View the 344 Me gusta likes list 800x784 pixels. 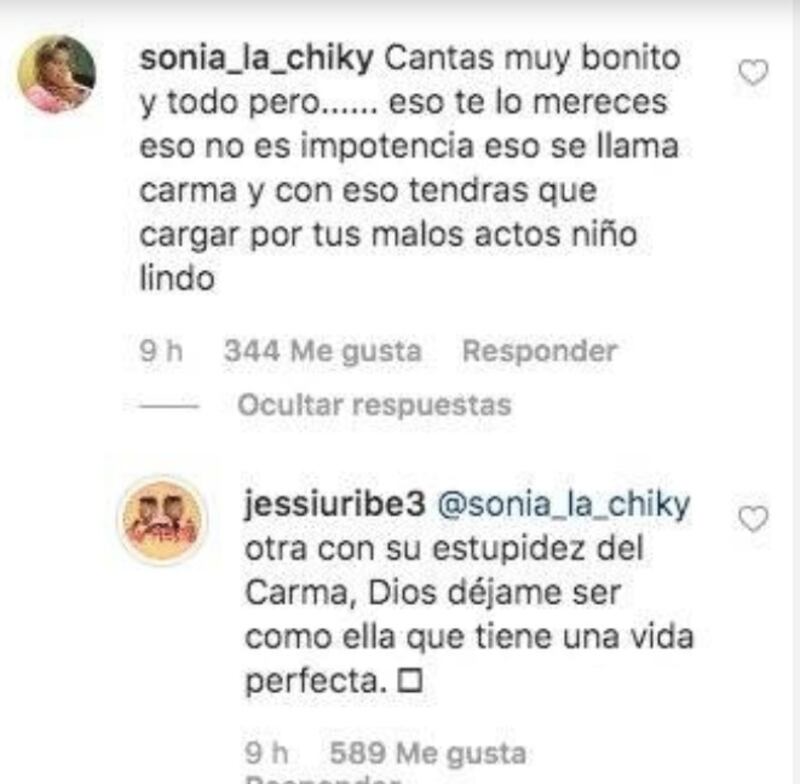(322, 351)
